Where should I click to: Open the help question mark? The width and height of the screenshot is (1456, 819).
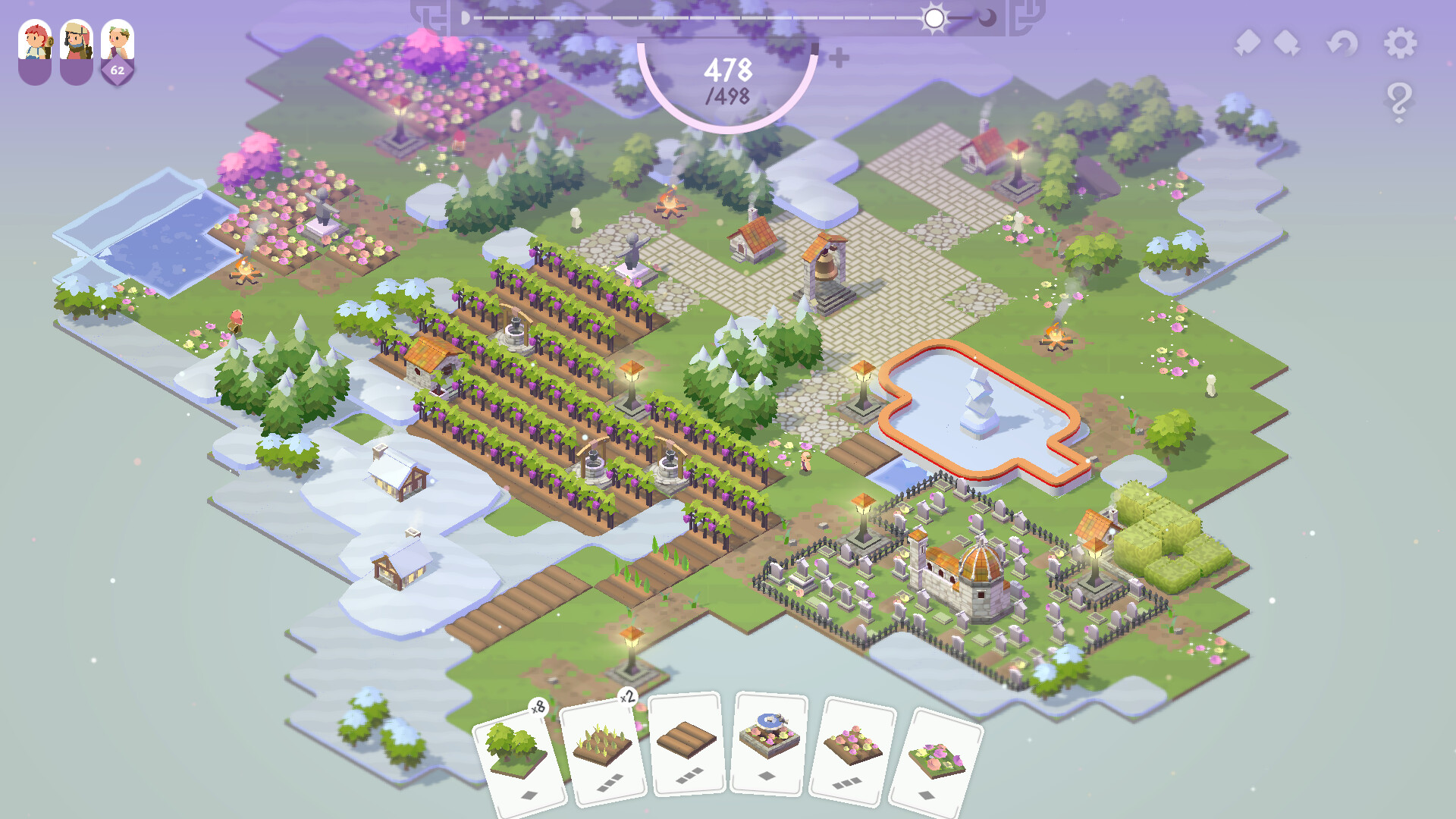(x=1399, y=102)
